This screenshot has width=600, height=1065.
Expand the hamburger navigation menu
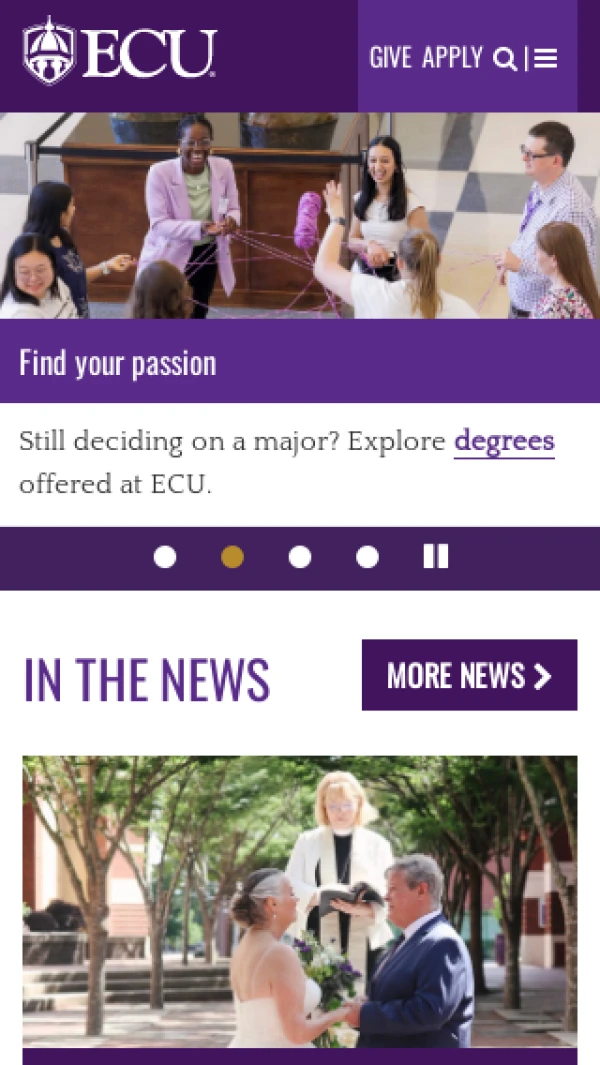pos(546,59)
